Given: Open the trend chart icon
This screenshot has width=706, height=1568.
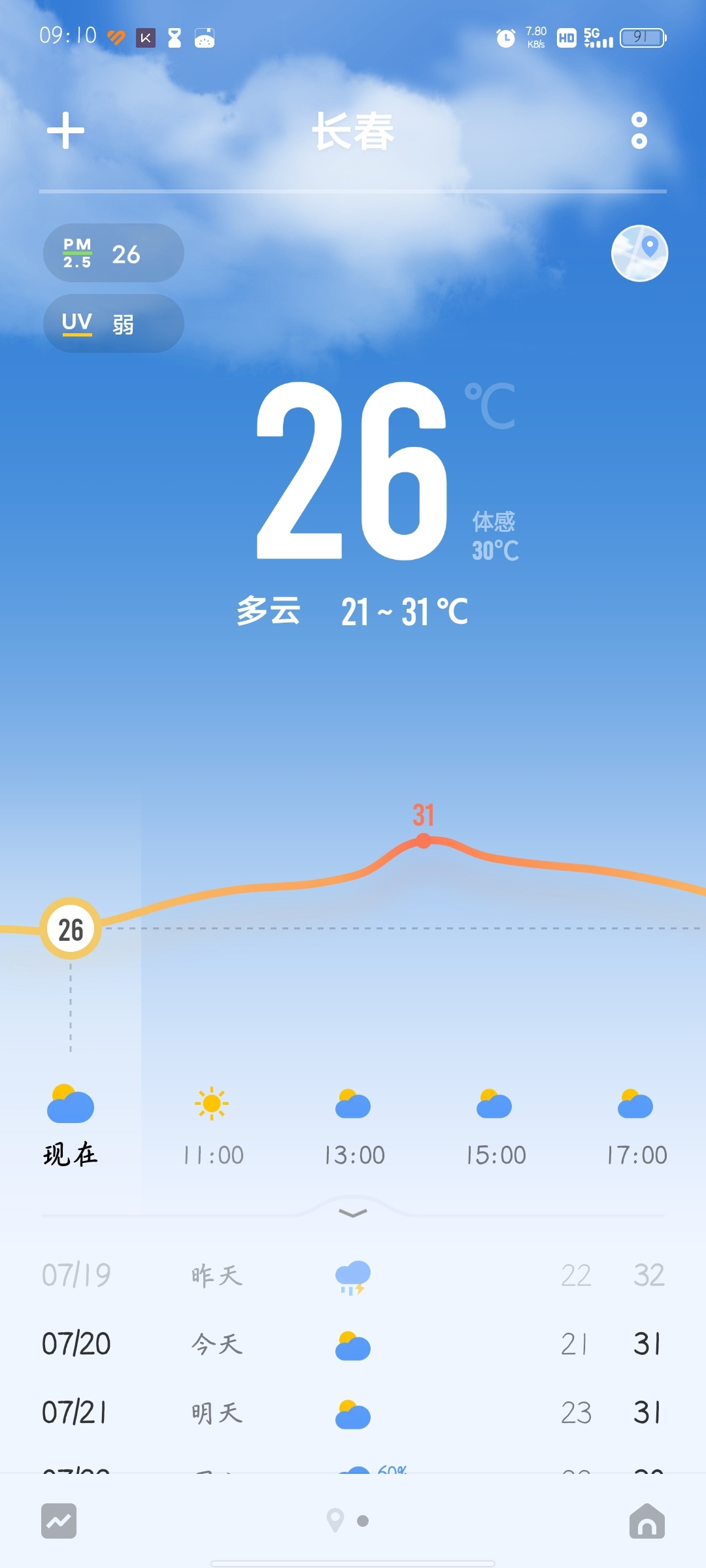Looking at the screenshot, I should click(59, 1521).
